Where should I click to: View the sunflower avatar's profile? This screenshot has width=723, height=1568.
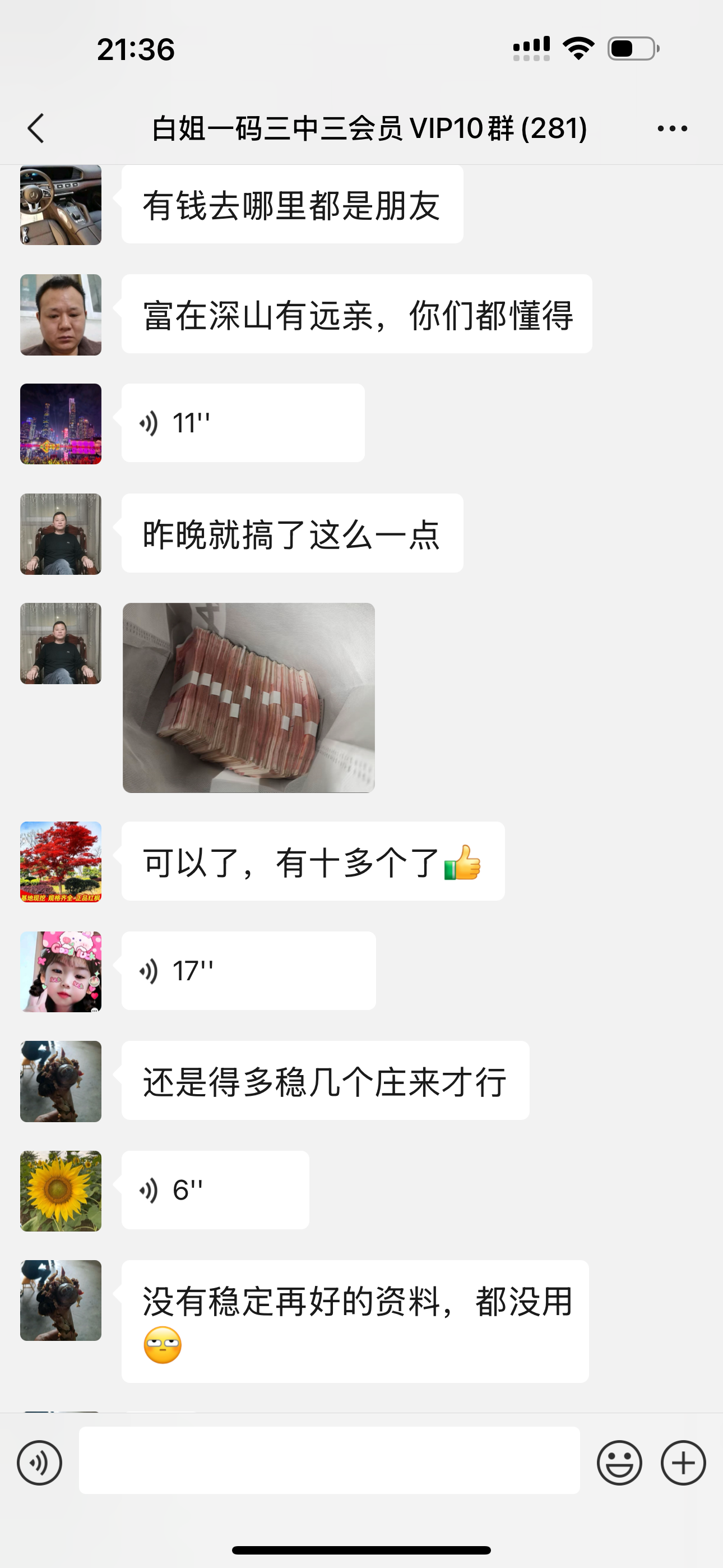(x=61, y=1191)
